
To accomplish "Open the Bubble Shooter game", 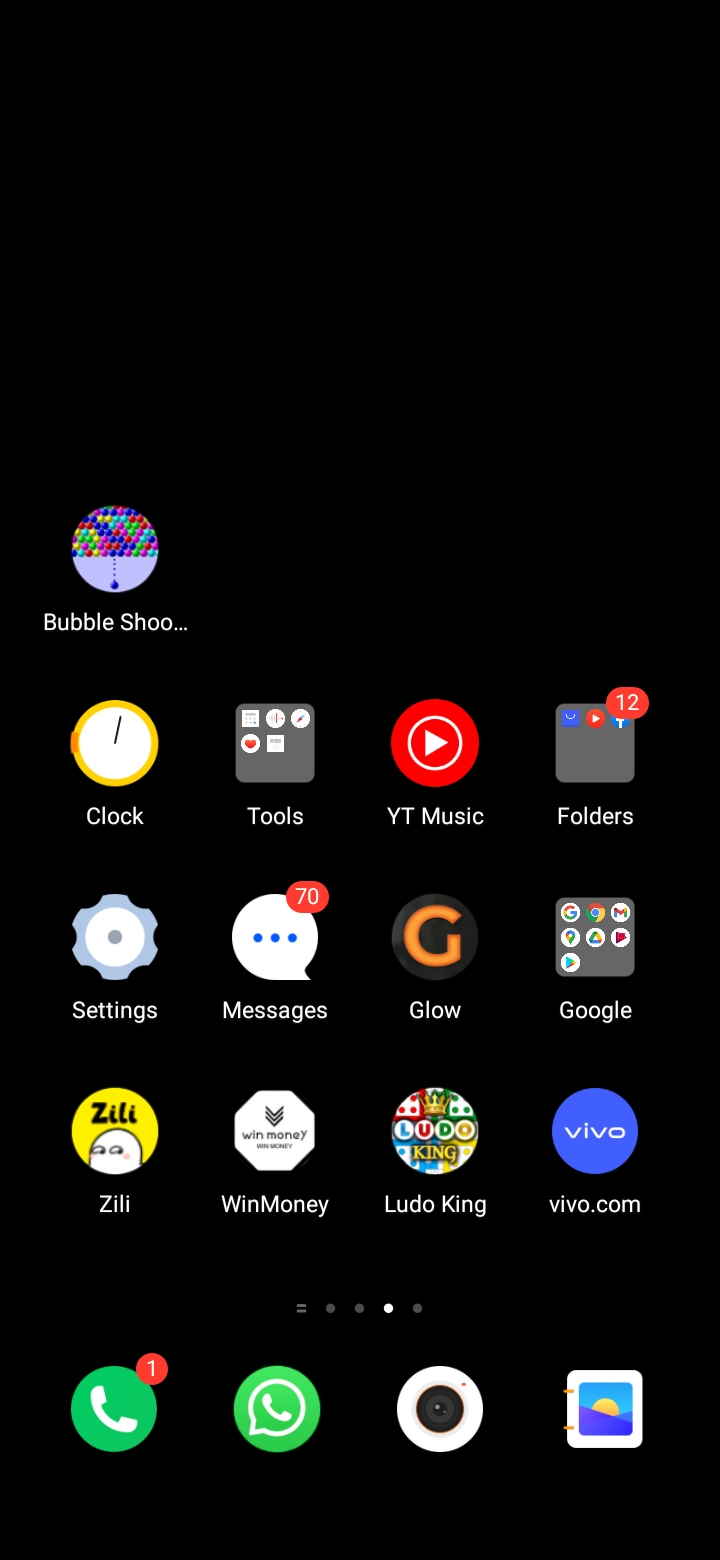I will pos(115,549).
